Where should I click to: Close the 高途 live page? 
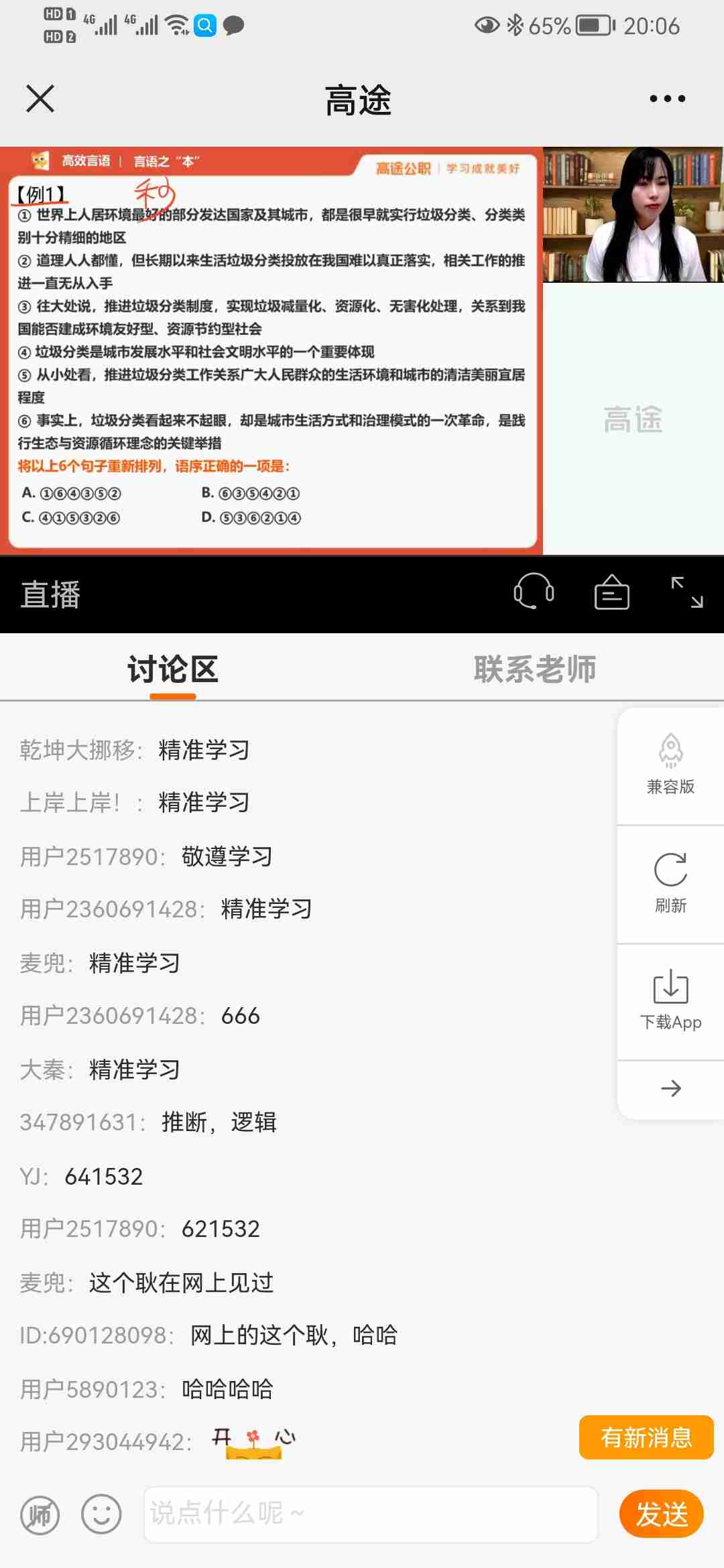(40, 99)
